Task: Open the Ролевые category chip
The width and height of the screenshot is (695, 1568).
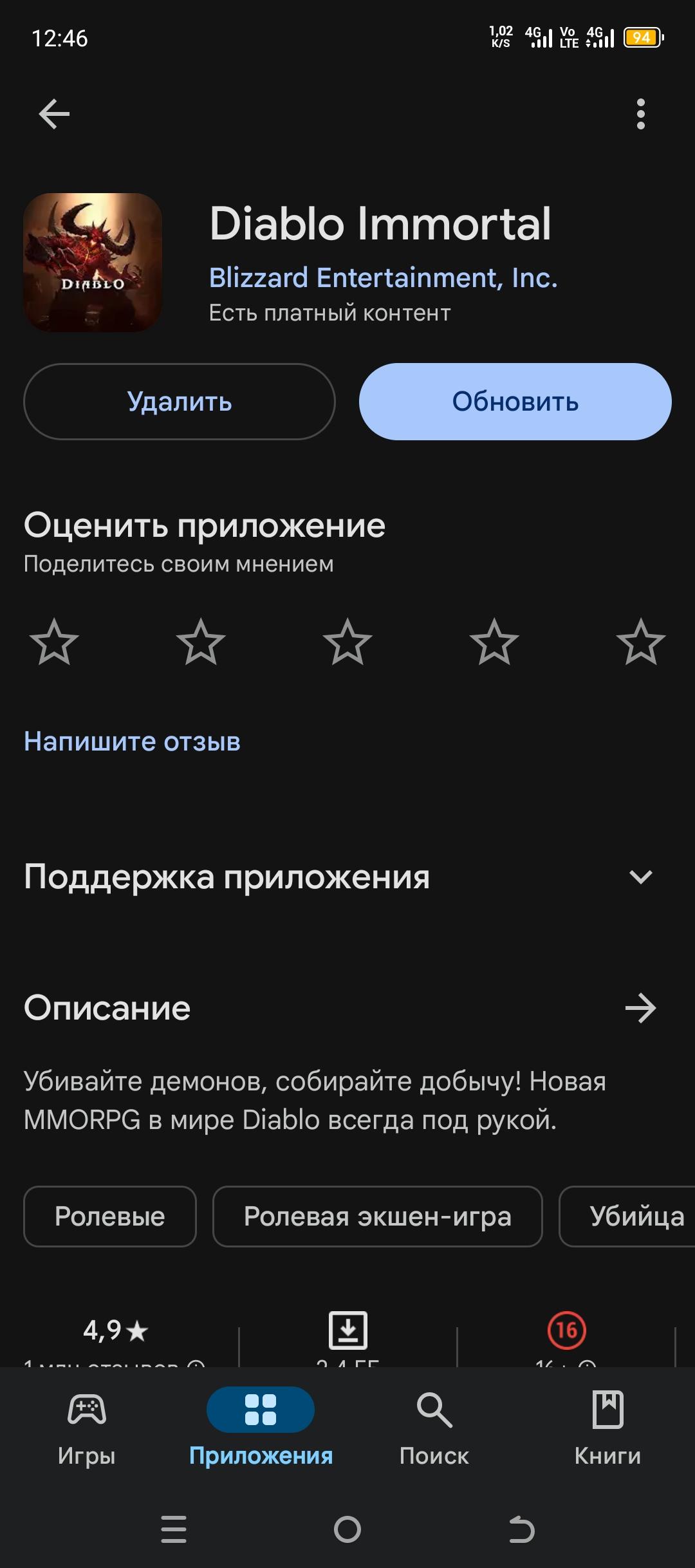Action: (109, 1217)
